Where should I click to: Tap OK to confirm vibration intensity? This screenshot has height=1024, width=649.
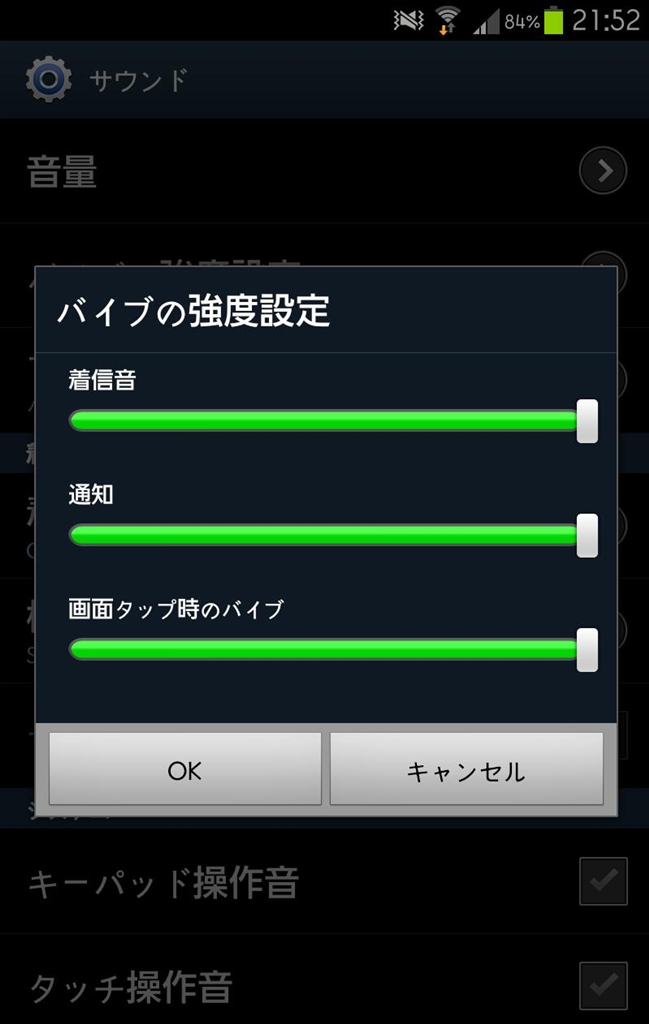click(x=185, y=769)
